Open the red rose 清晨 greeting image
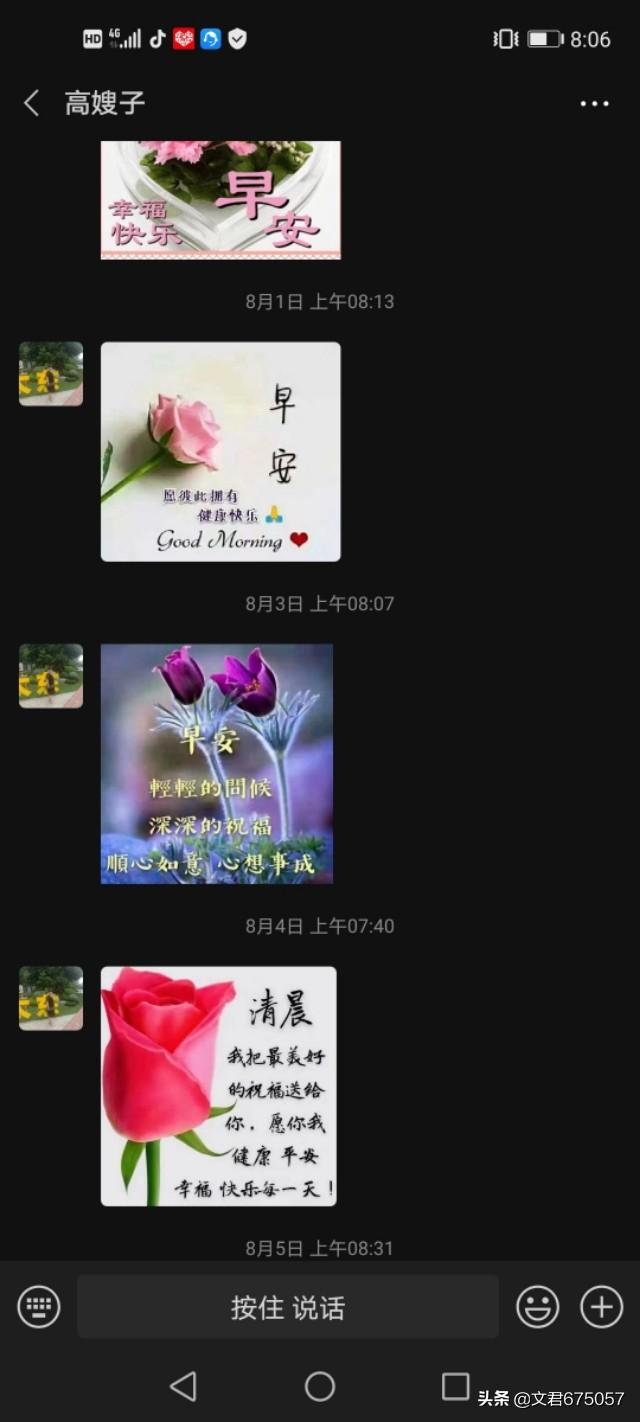Screen dimensions: 640x1422 click(x=218, y=1085)
